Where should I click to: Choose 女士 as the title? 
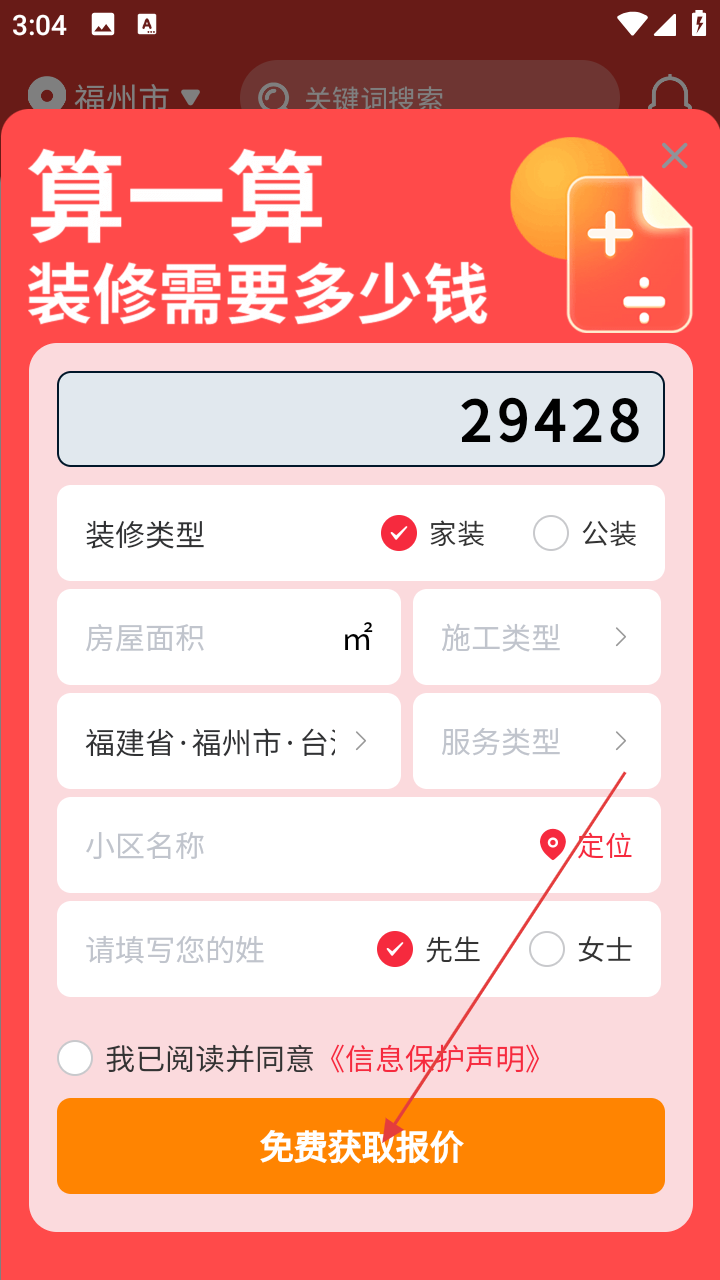point(581,949)
